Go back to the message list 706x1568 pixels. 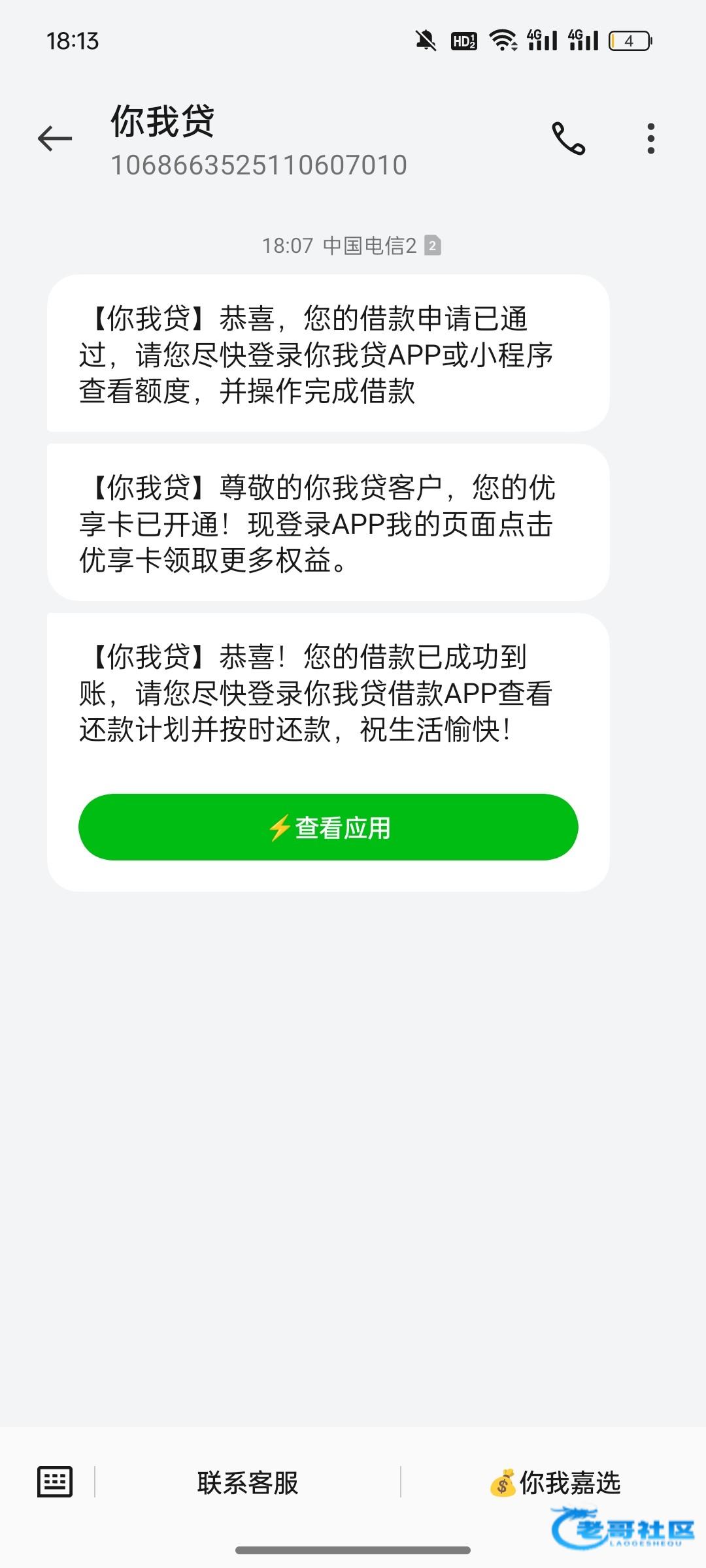click(x=55, y=139)
